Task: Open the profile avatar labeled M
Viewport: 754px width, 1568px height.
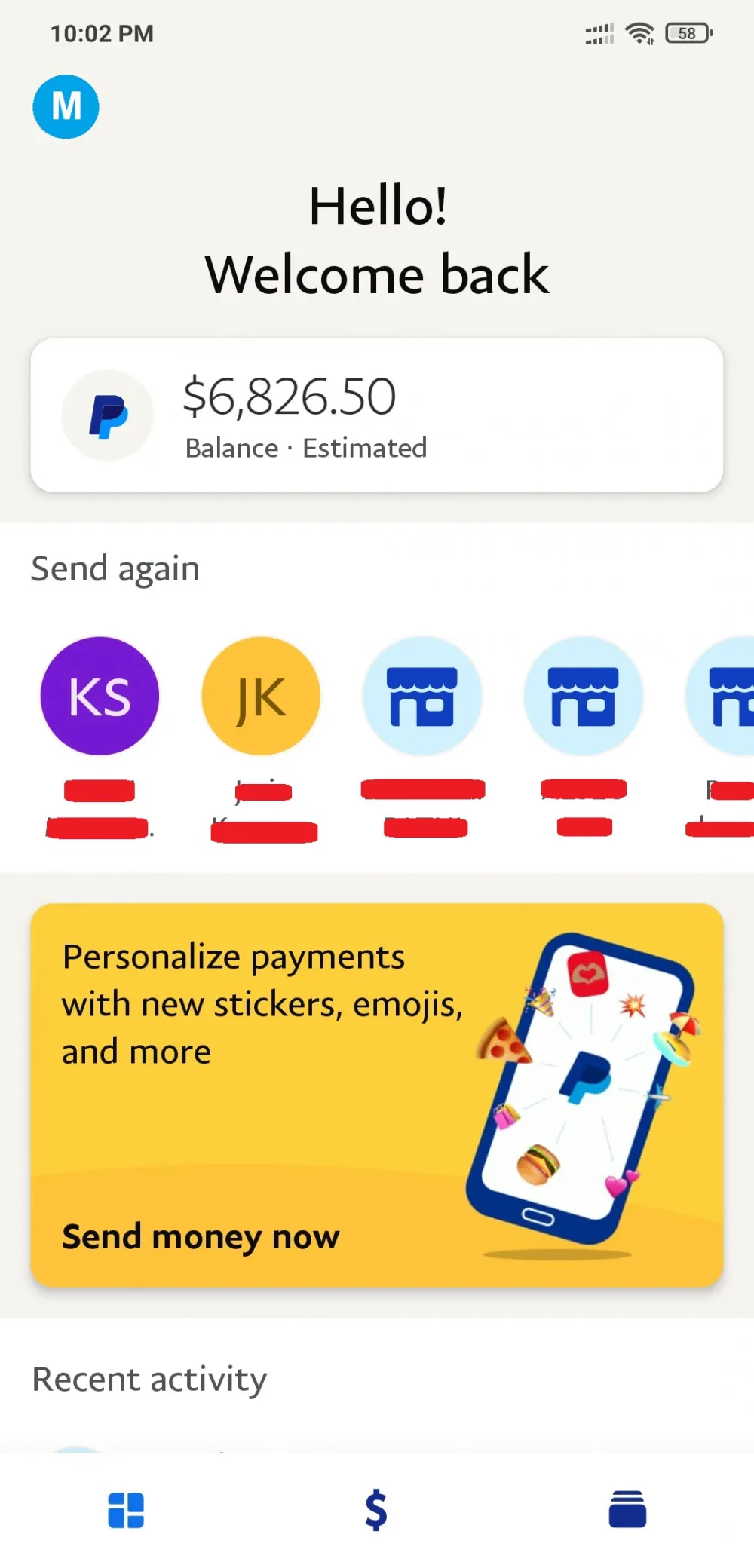Action: point(66,106)
